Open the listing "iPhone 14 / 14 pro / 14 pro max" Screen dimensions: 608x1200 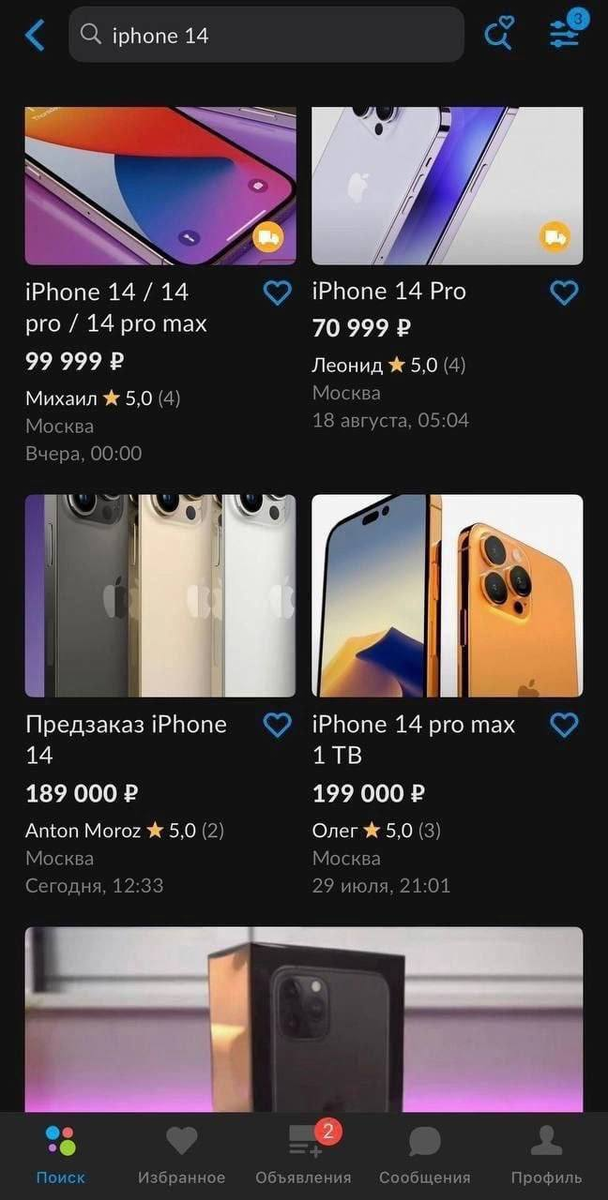click(116, 308)
